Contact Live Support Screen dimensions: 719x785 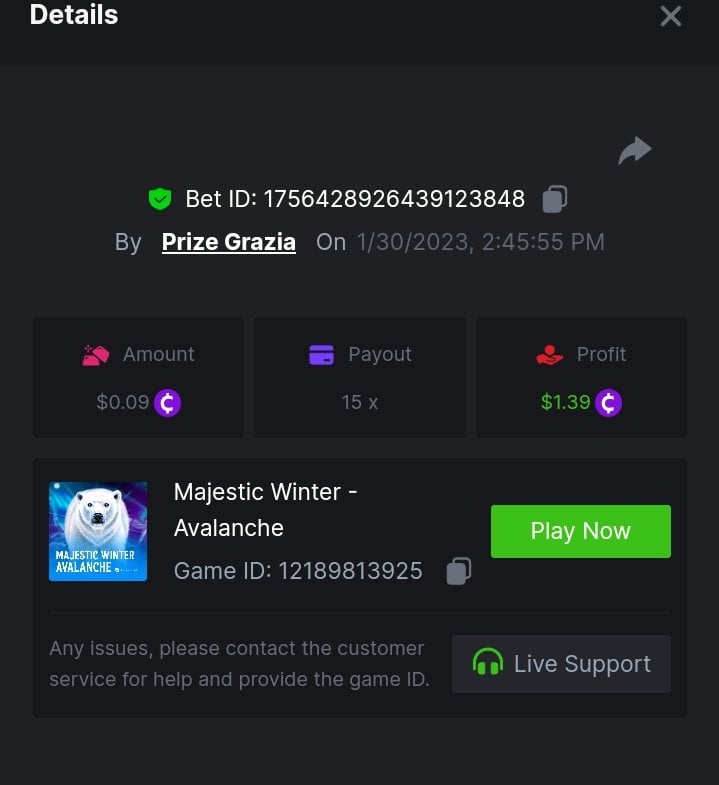[561, 664]
